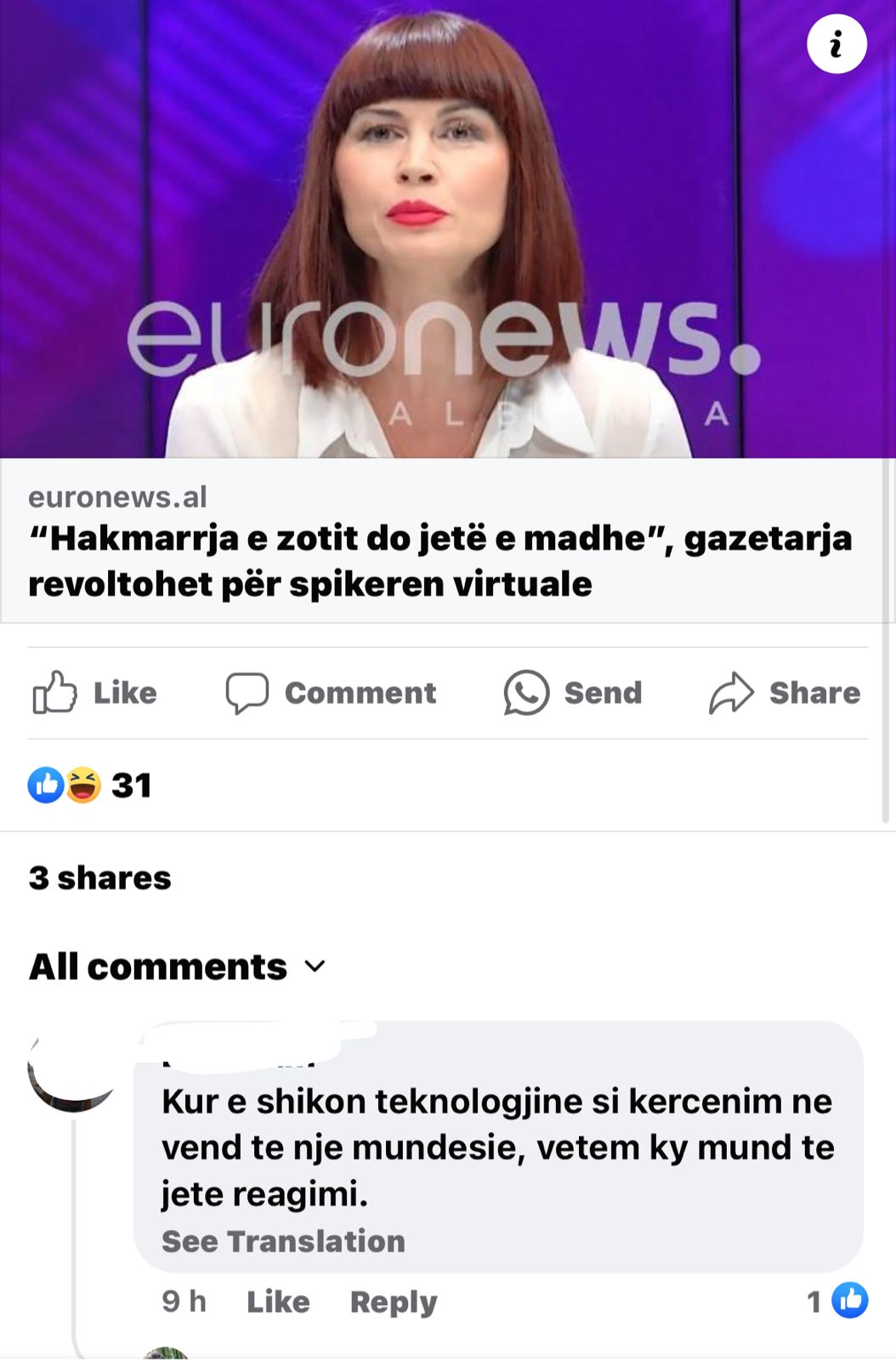Open the euronews.al article link card
Viewport: 896px width, 1360px height.
click(440, 541)
